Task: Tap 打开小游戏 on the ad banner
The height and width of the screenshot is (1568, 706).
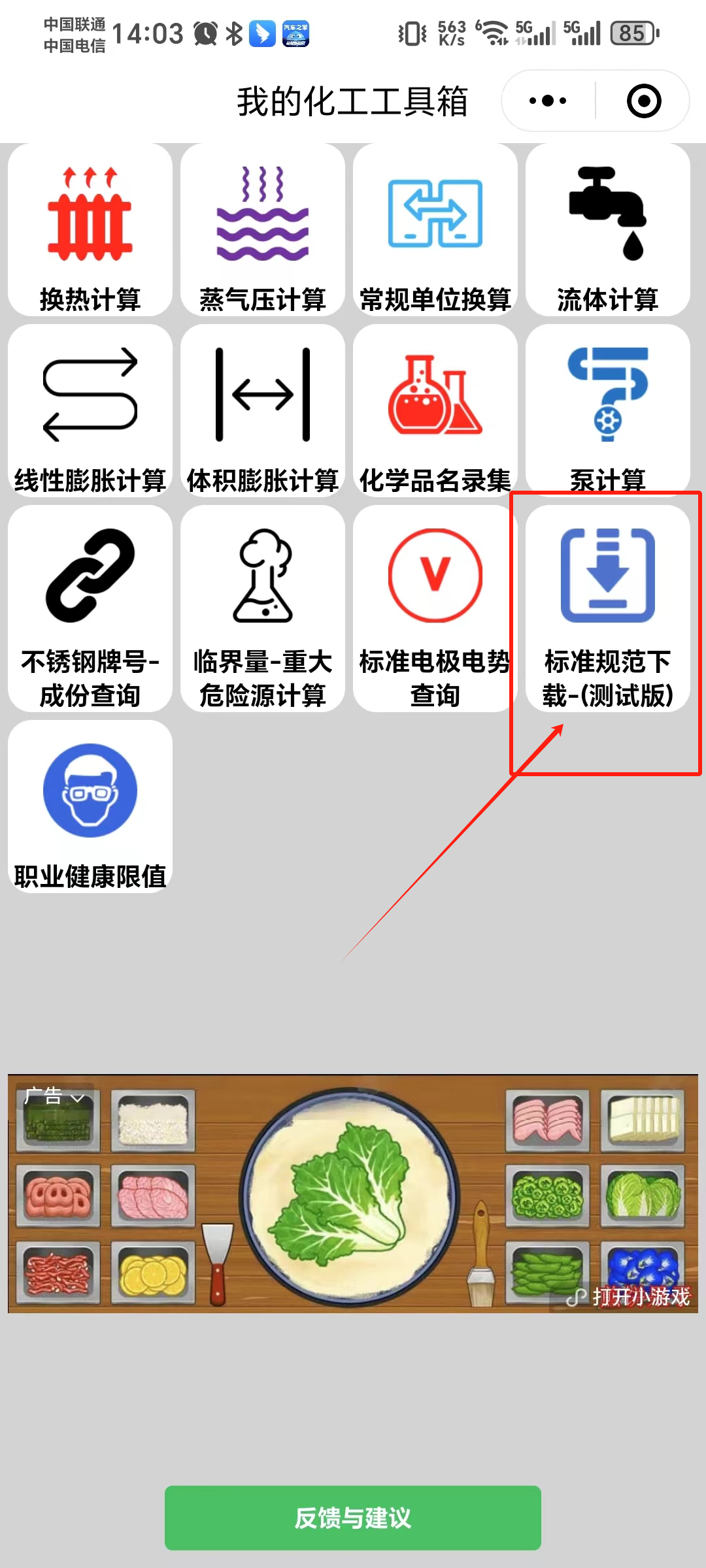Action: click(x=629, y=1297)
